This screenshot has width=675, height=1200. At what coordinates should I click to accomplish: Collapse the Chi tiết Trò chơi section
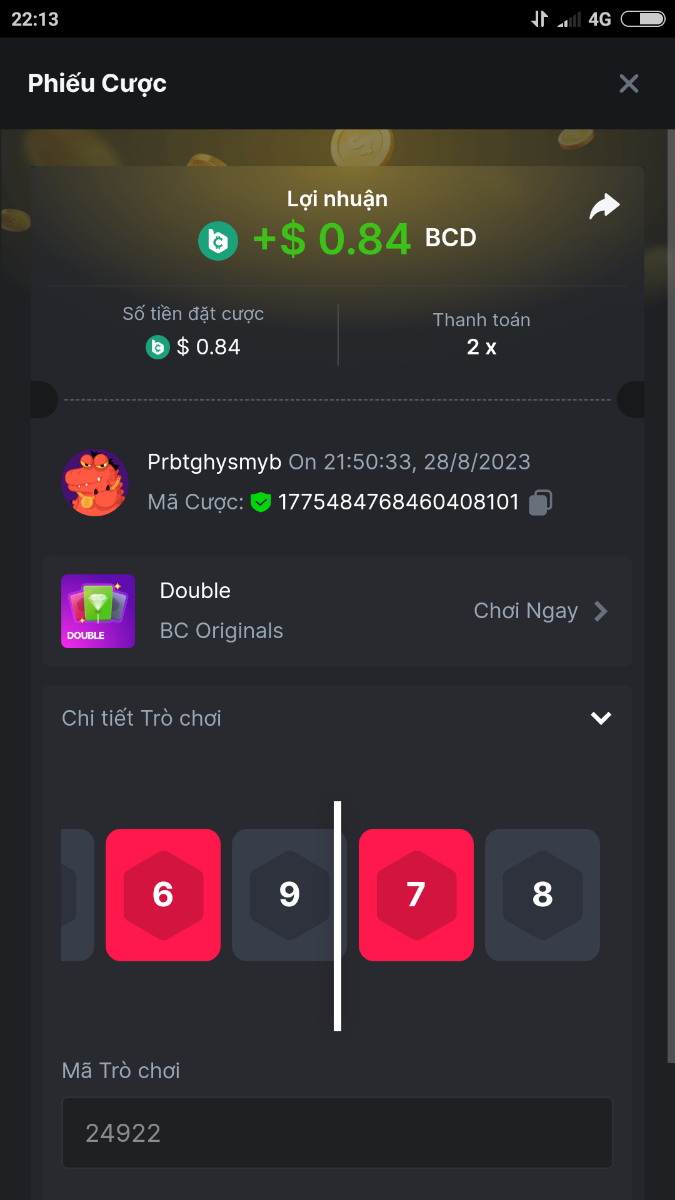pos(600,718)
